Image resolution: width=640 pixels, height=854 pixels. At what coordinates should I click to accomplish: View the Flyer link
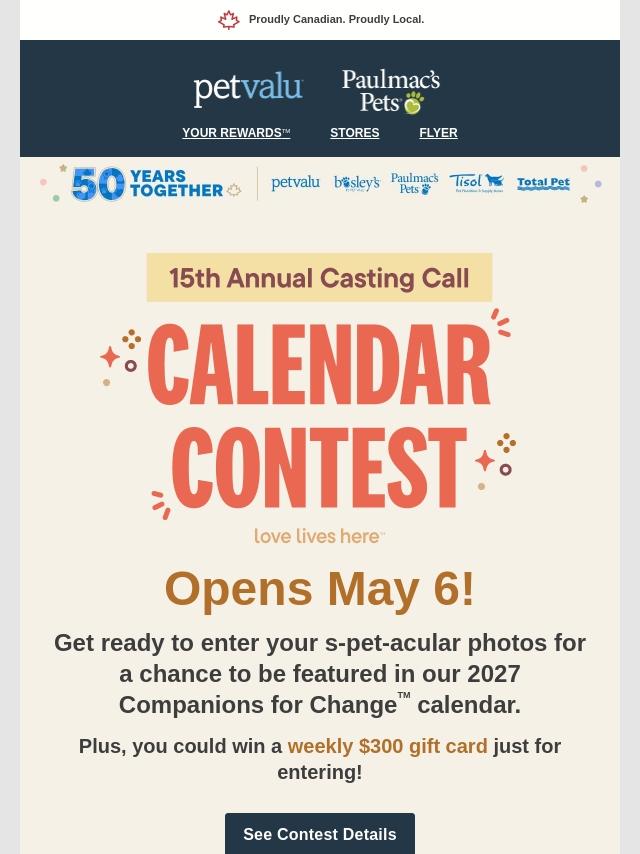(x=438, y=133)
